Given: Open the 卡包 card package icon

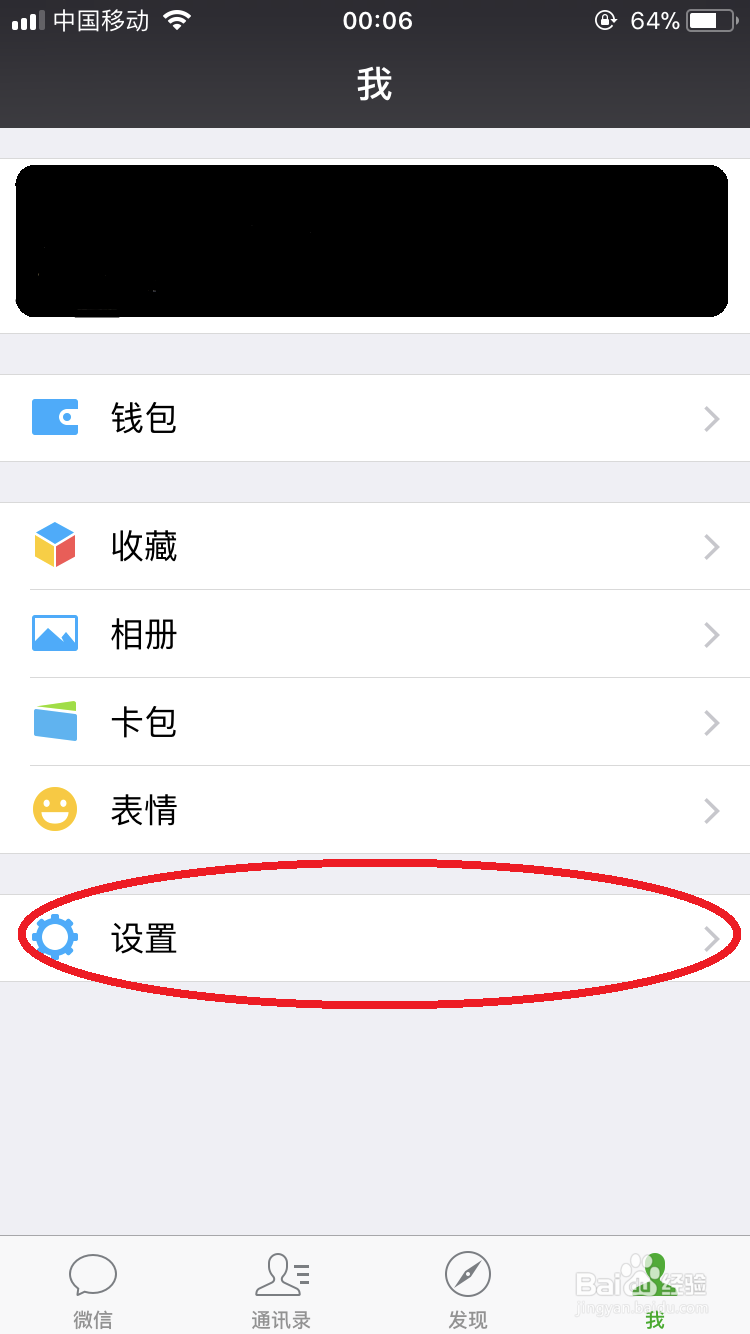Looking at the screenshot, I should [x=55, y=722].
